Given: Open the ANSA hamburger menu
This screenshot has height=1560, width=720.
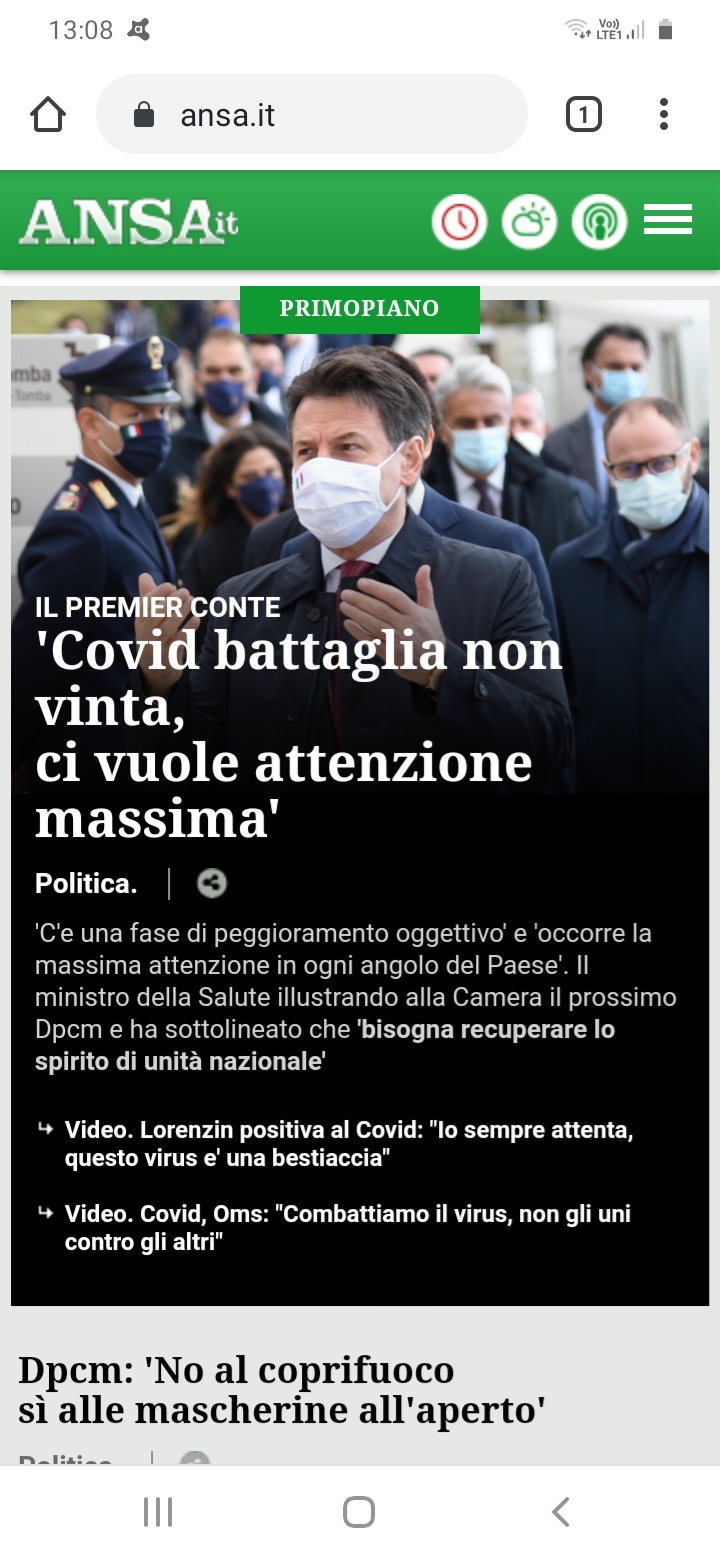Looking at the screenshot, I should (667, 220).
